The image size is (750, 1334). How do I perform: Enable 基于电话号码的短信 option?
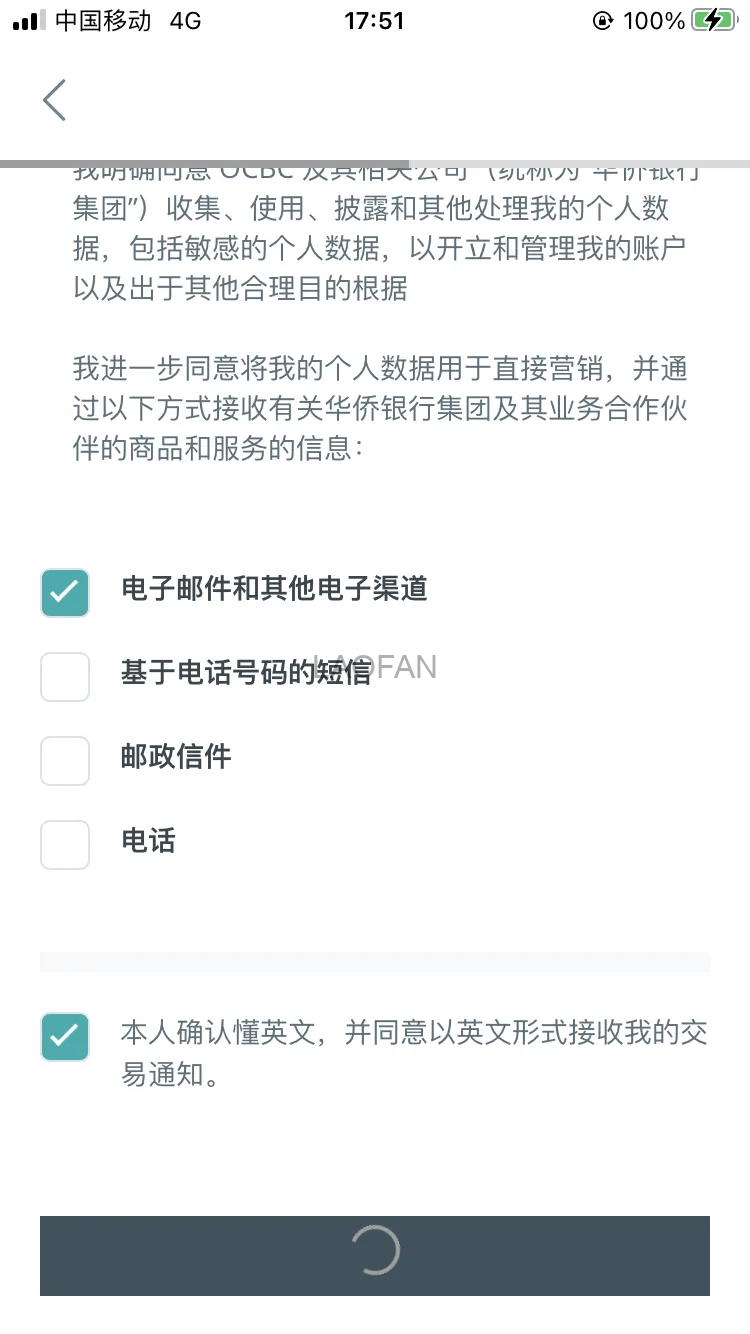coord(64,677)
